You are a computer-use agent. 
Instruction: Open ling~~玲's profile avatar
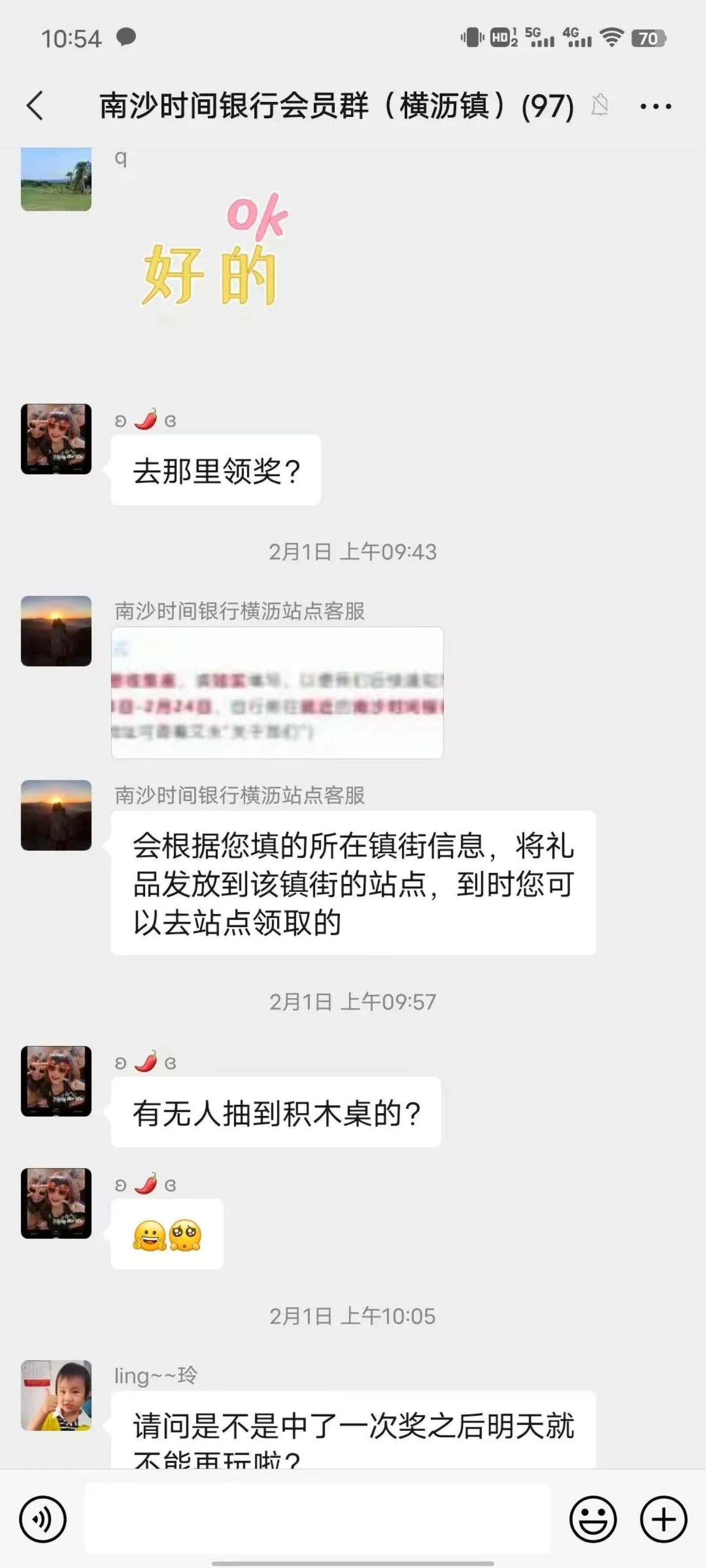pos(56,1395)
